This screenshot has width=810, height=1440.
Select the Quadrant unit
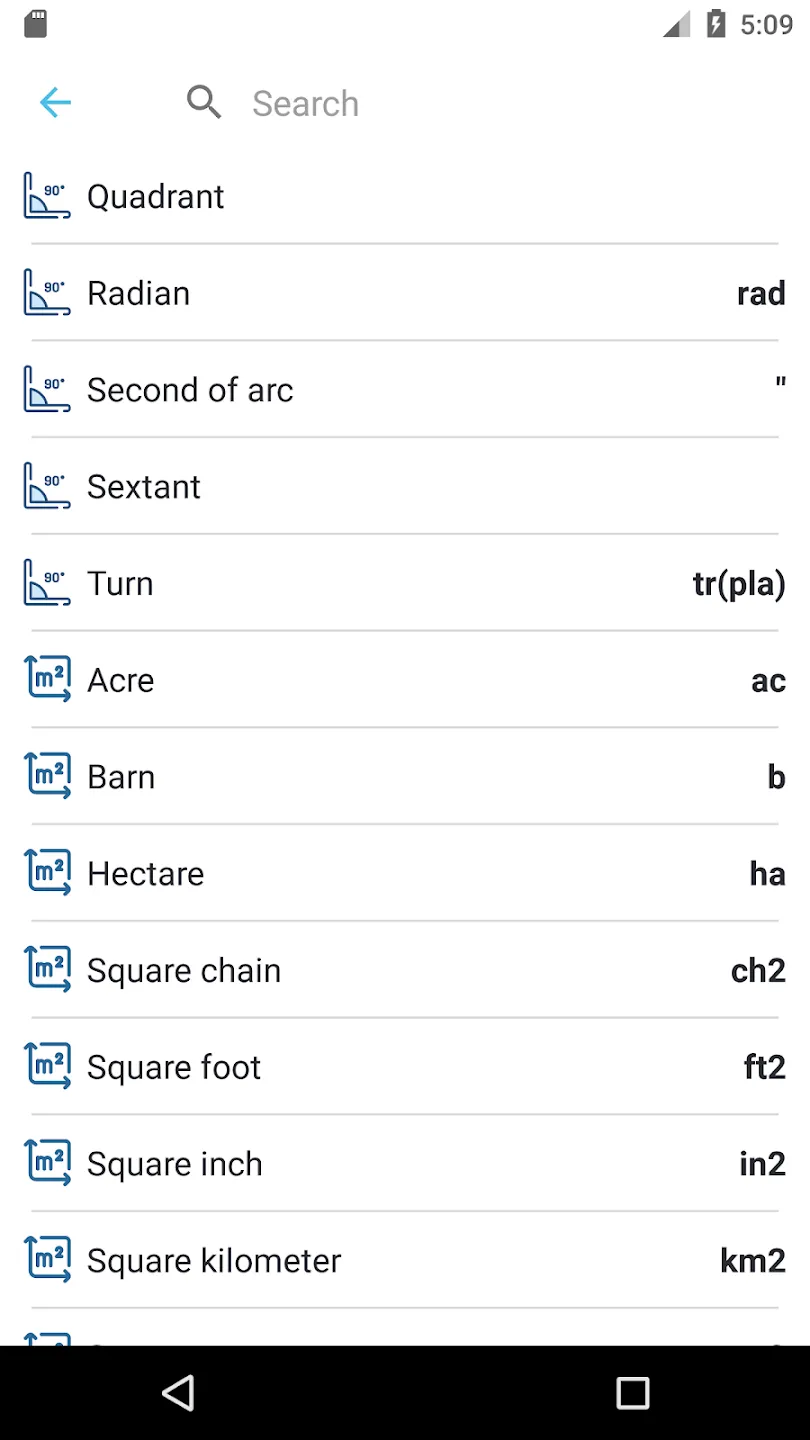coord(405,196)
